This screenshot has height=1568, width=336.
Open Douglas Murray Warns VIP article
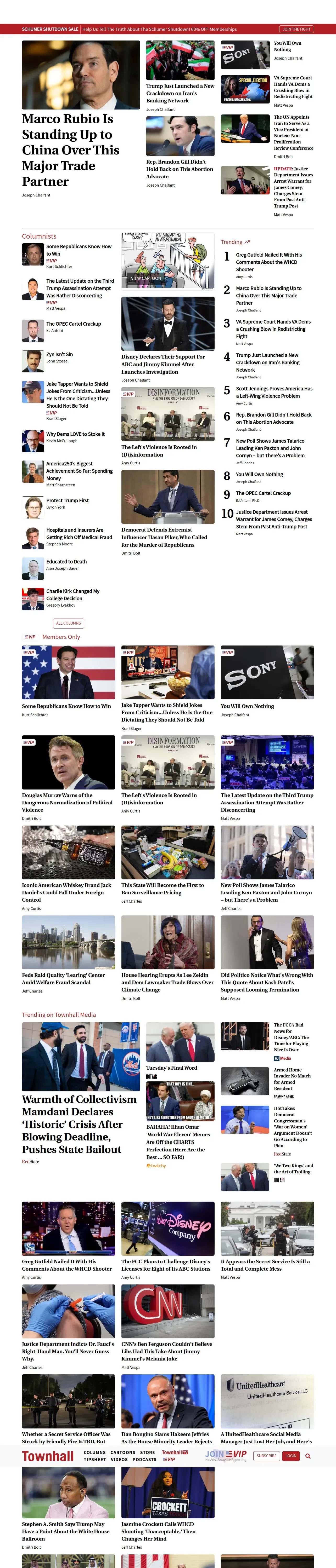[x=67, y=802]
